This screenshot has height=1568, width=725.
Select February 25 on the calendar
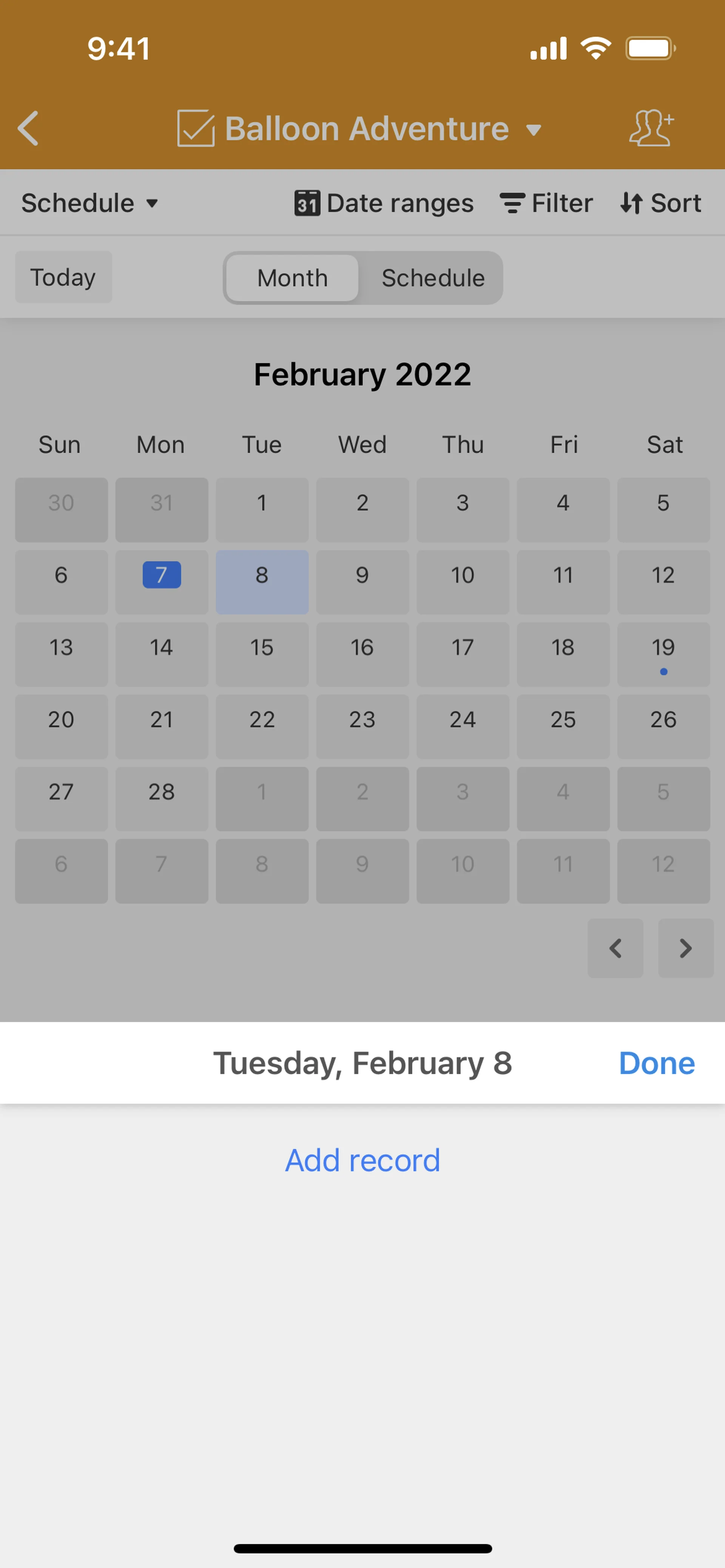pyautogui.click(x=563, y=726)
